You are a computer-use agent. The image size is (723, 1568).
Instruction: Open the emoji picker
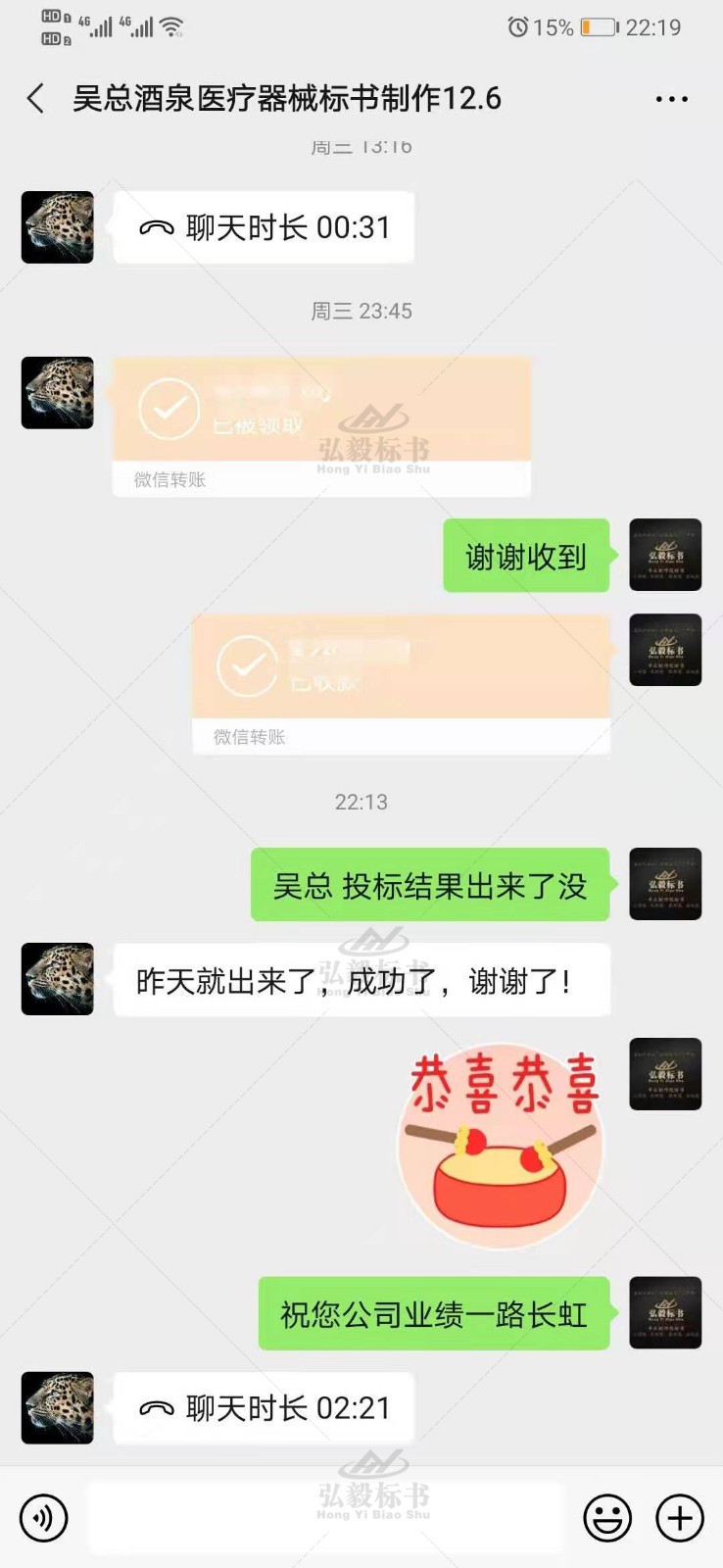point(606,1517)
